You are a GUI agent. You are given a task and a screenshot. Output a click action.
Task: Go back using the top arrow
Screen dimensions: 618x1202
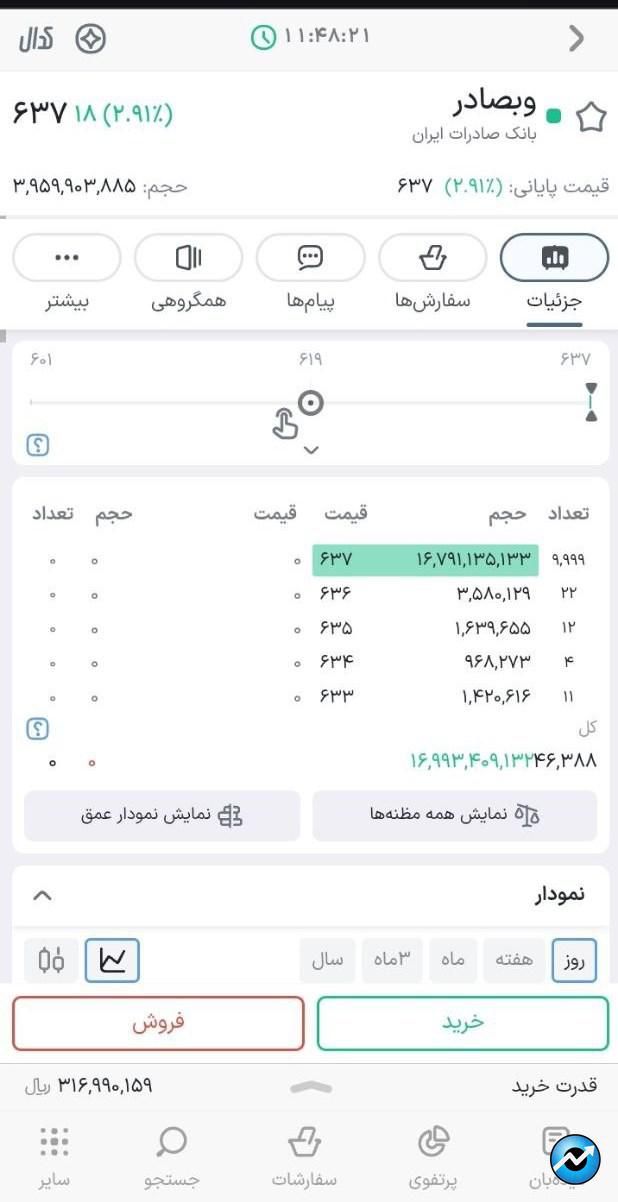576,38
